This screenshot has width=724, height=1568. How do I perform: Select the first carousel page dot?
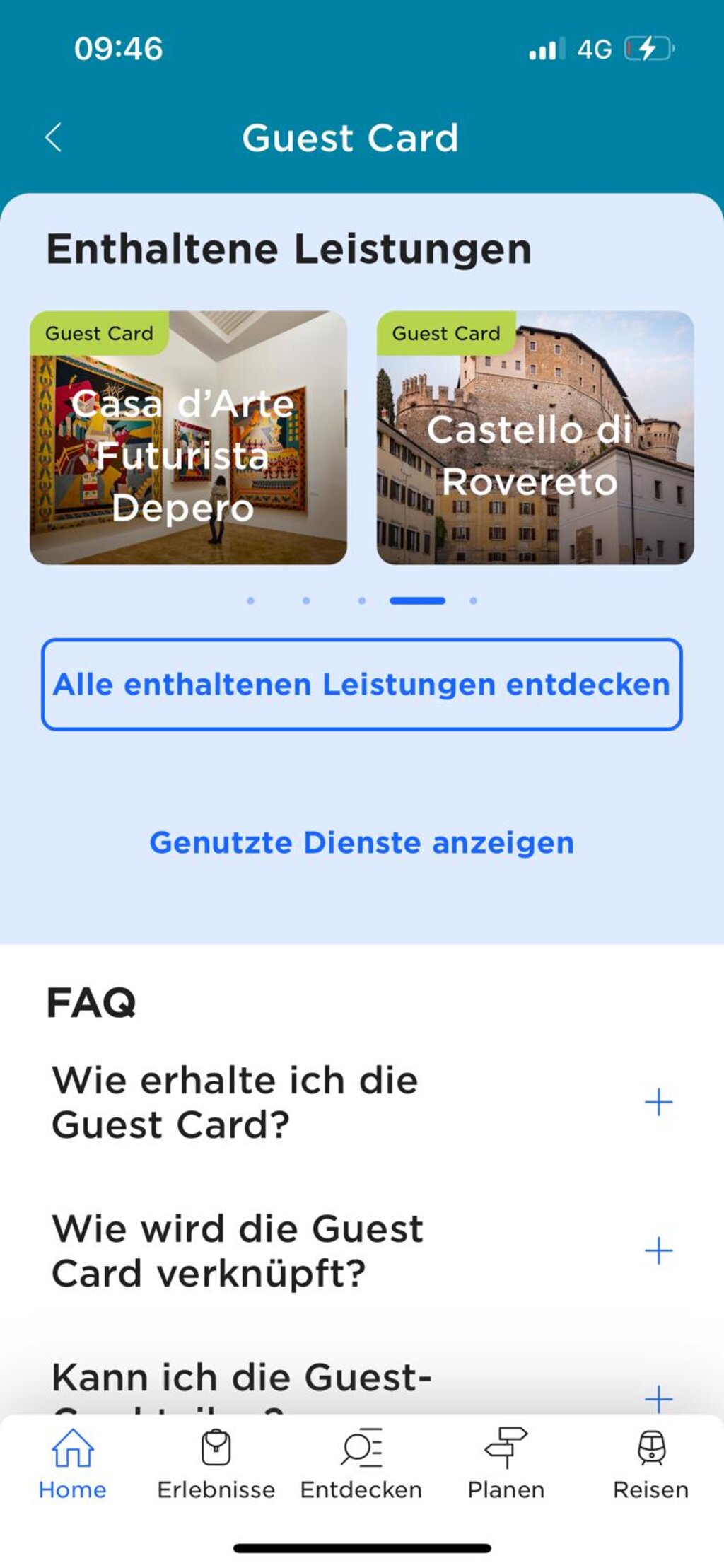252,600
